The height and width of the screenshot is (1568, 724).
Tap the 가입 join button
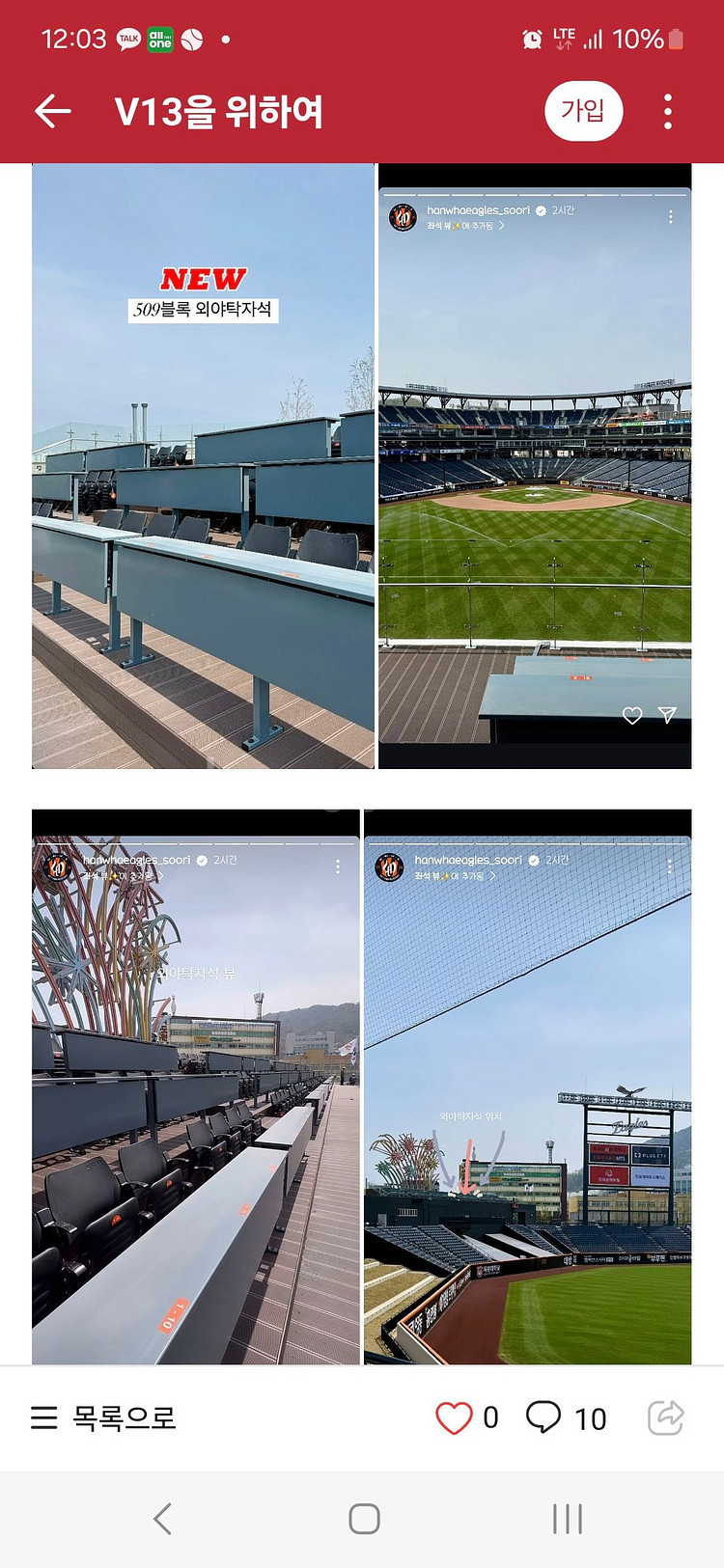tap(583, 111)
